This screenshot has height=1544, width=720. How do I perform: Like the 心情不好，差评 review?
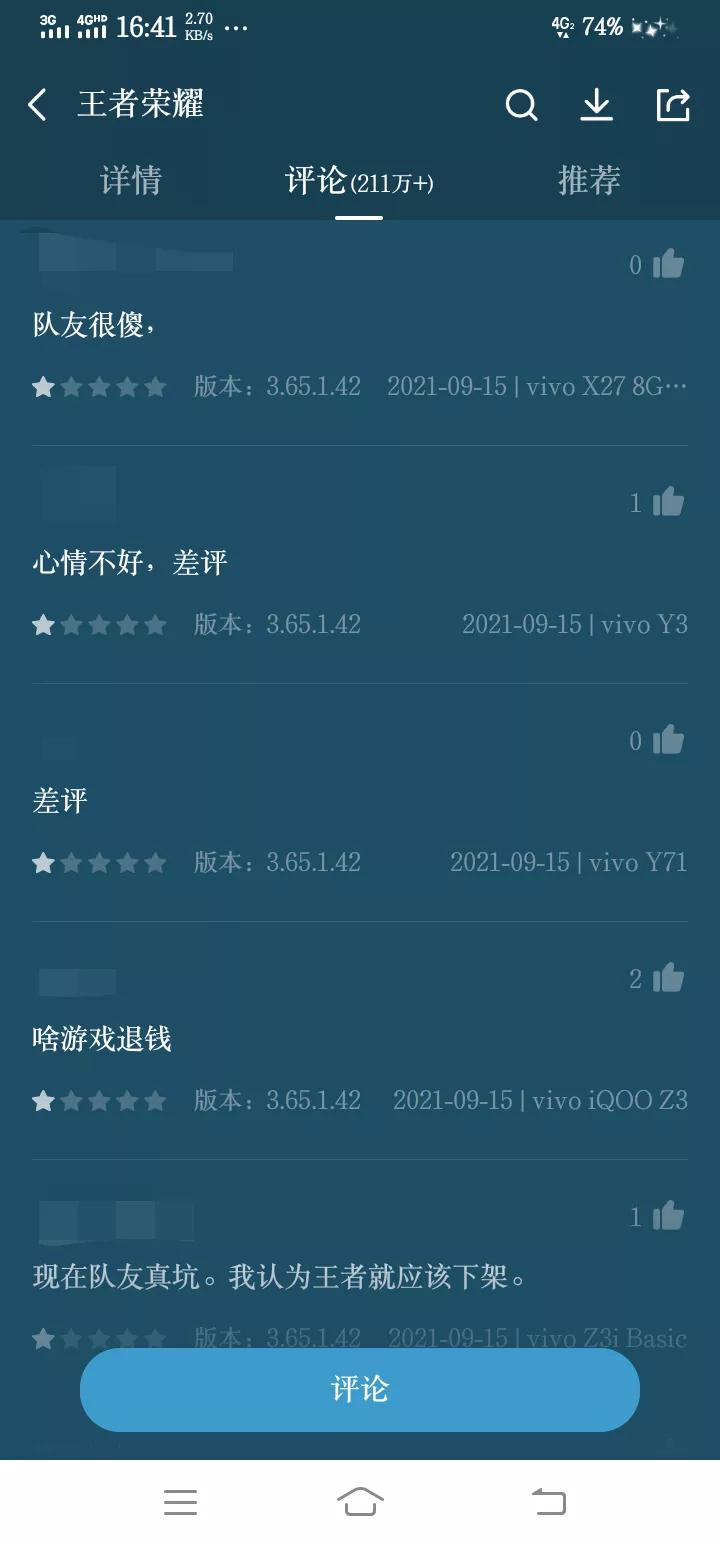668,502
